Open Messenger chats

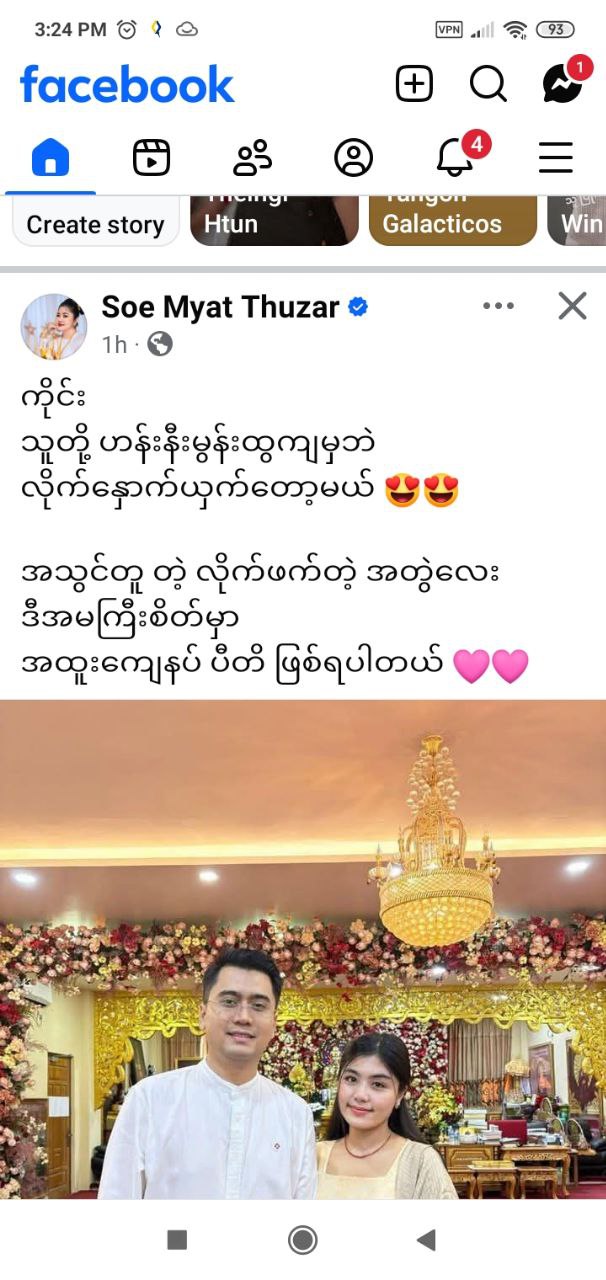[x=563, y=84]
